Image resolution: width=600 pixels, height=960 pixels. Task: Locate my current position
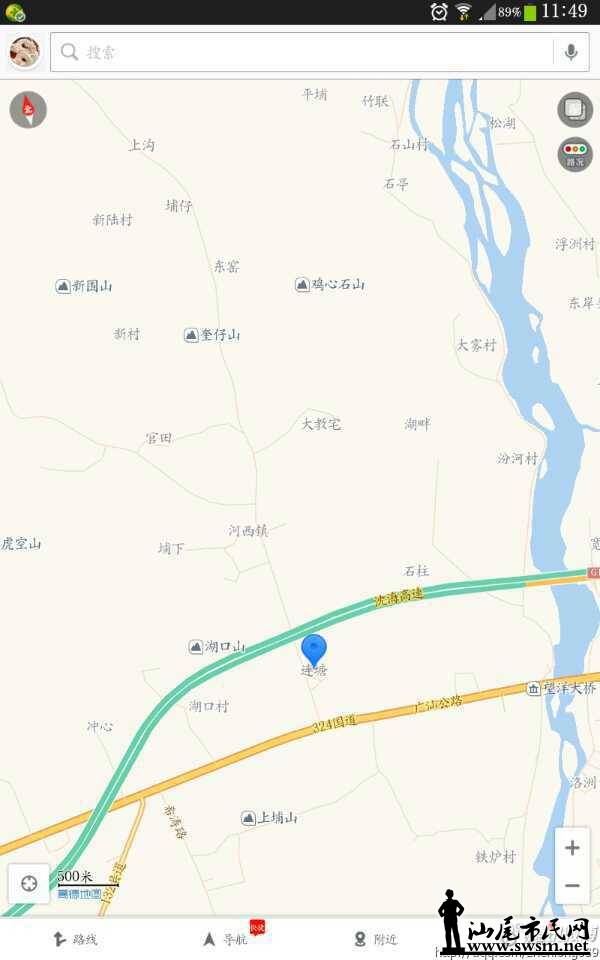[29, 883]
